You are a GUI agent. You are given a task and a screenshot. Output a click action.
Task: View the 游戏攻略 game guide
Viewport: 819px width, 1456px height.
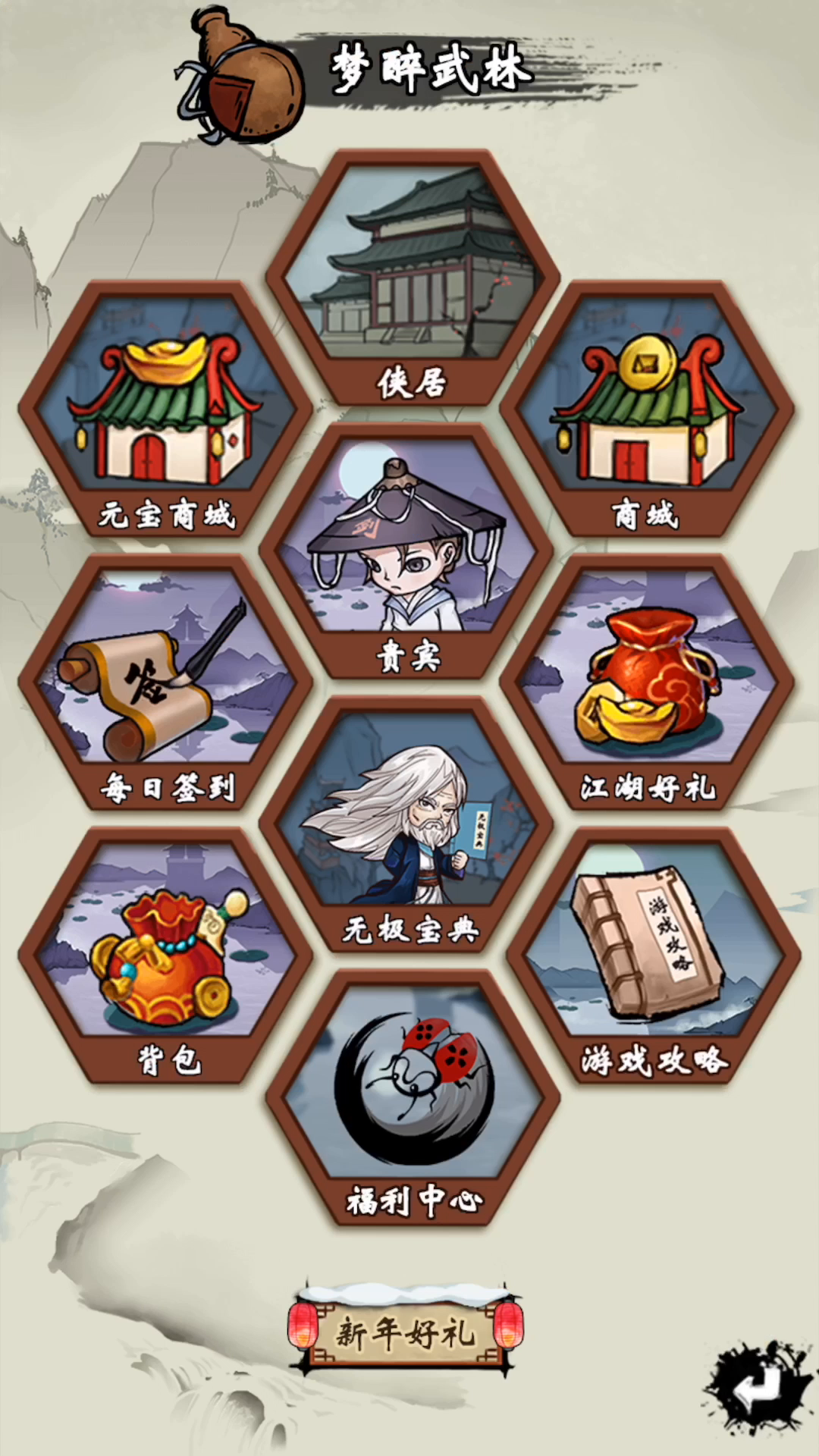click(653, 955)
